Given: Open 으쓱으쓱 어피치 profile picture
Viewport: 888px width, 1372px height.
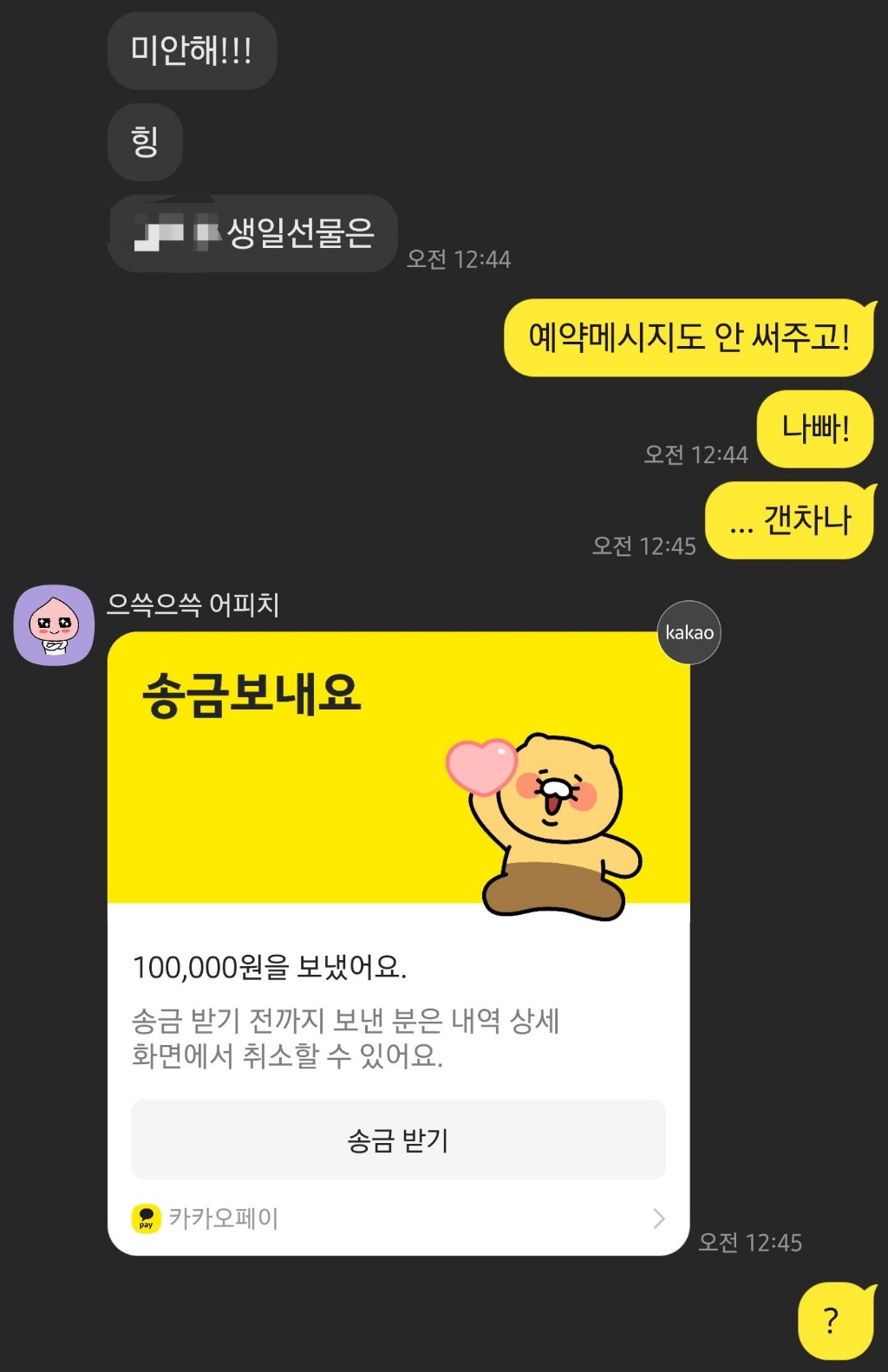Looking at the screenshot, I should (54, 625).
